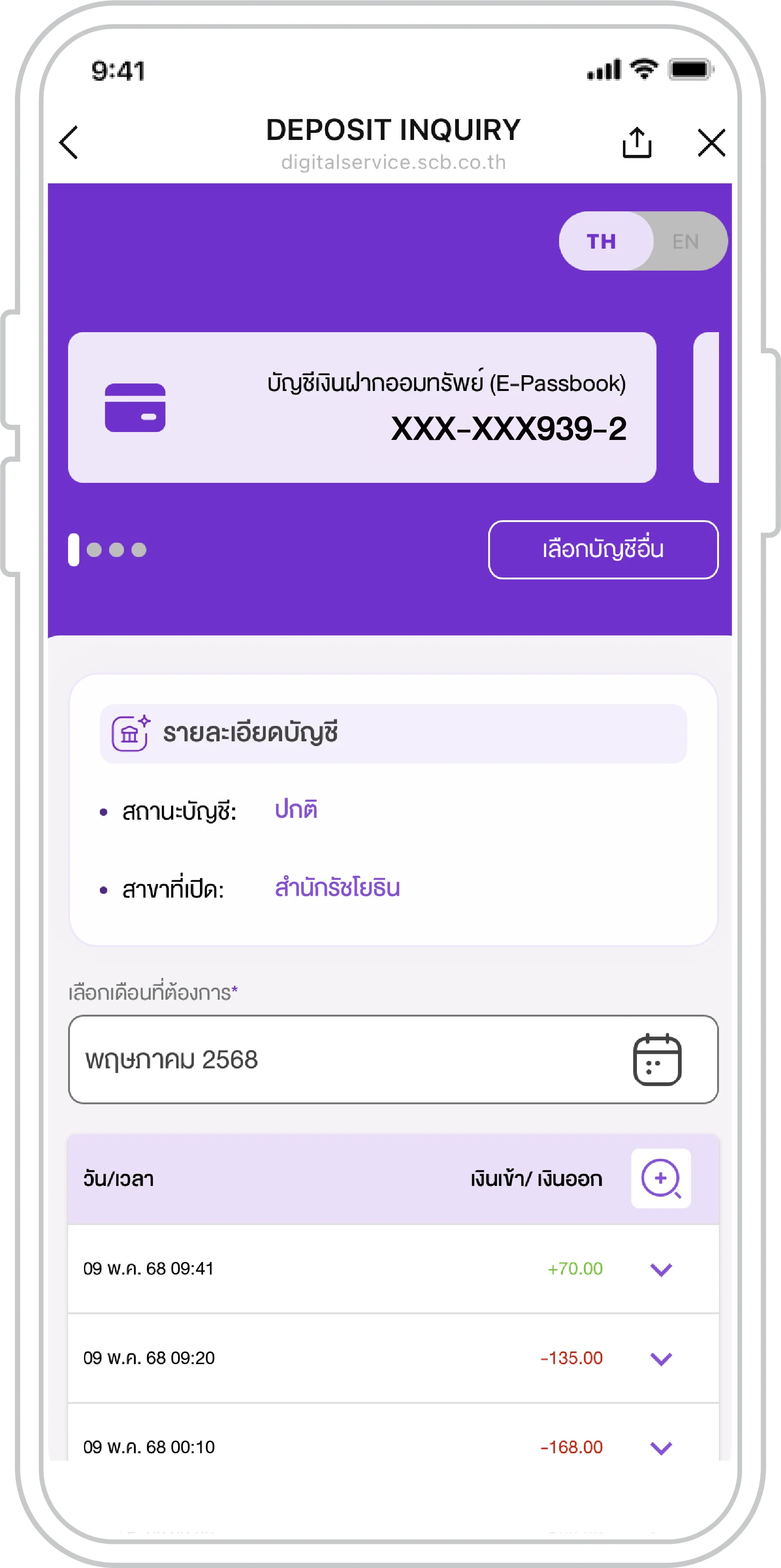
Task: Expand the +70.00 transaction at 09:41
Action: pos(661,1269)
